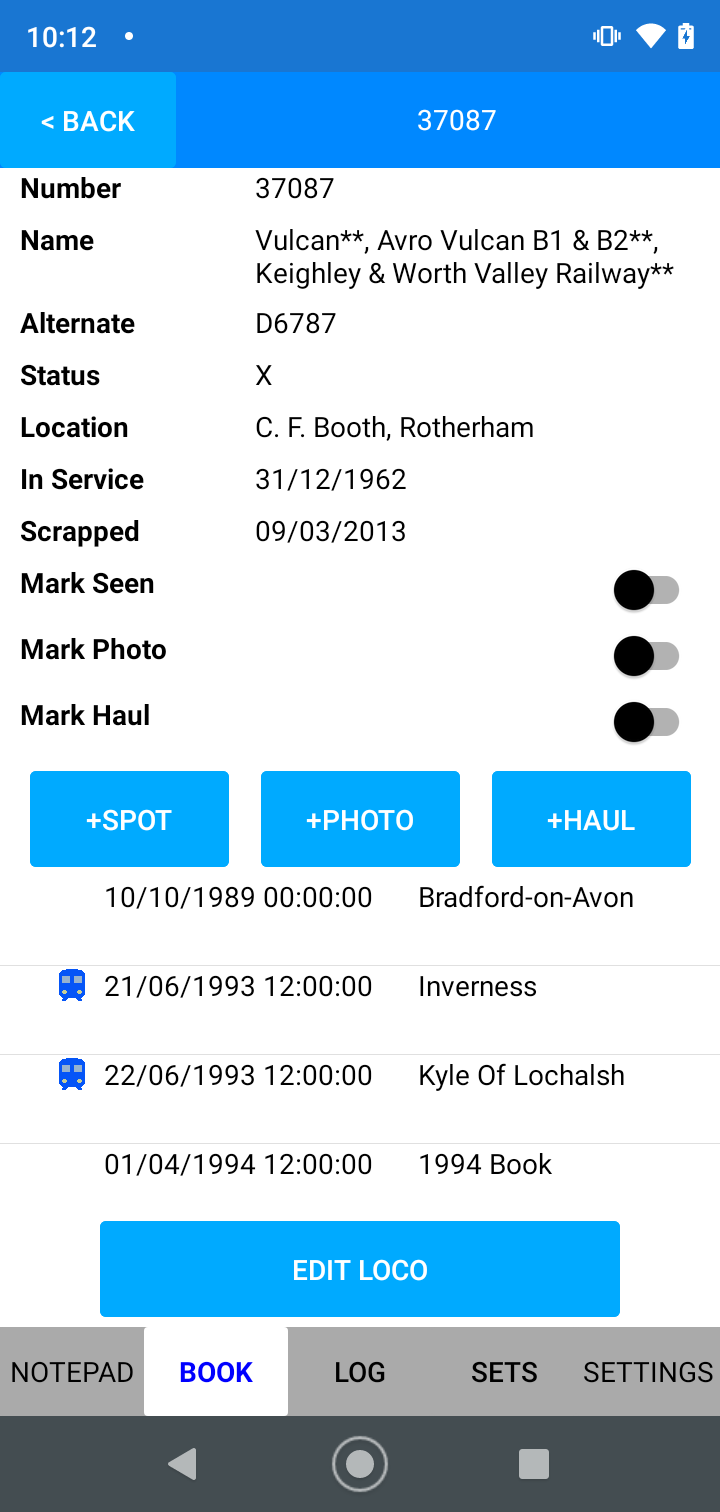View the 1994 Book entry
Image resolution: width=720 pixels, height=1512 pixels.
tap(368, 1165)
